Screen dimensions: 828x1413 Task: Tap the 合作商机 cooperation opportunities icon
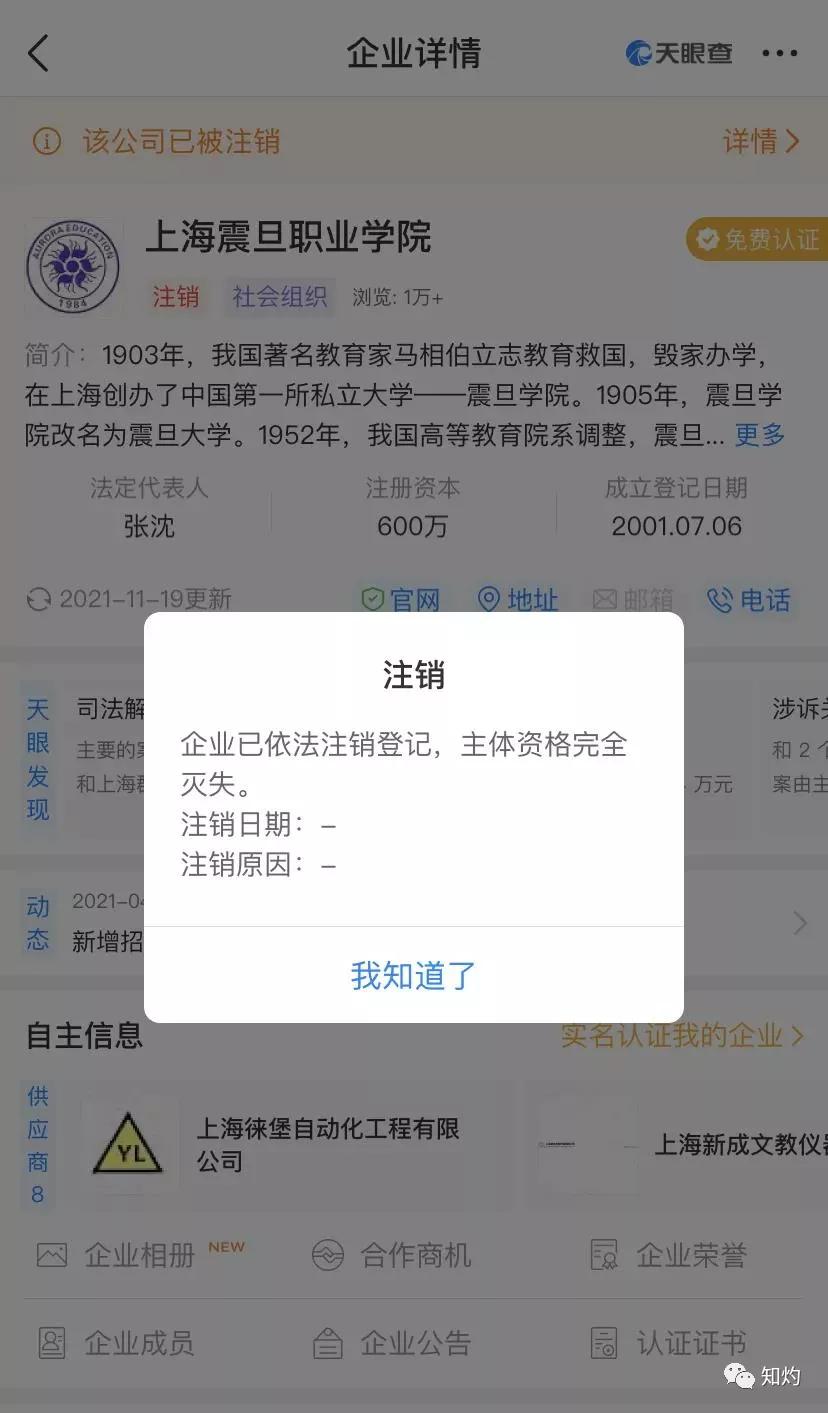325,1255
